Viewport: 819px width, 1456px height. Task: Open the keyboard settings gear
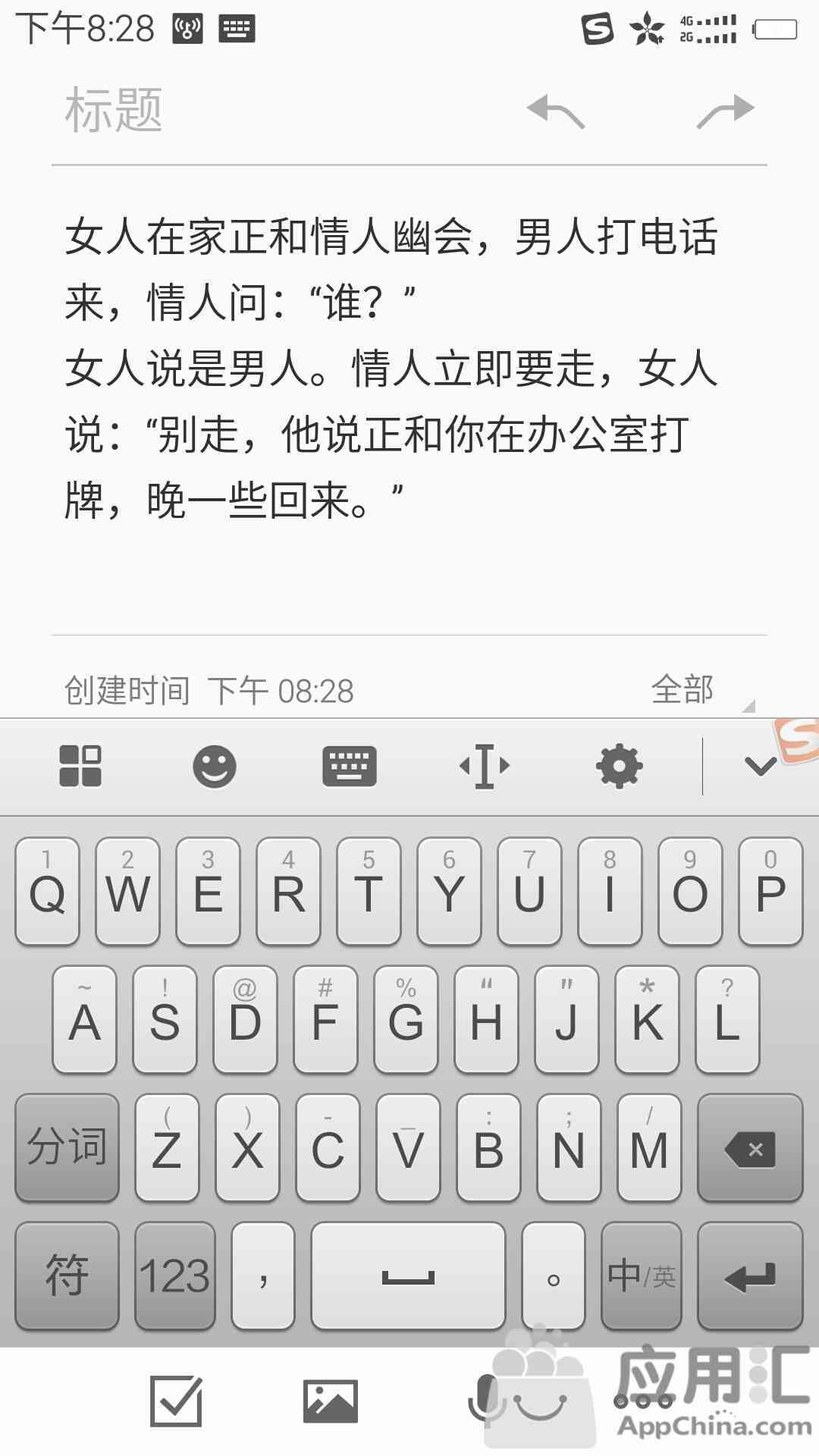point(619,766)
